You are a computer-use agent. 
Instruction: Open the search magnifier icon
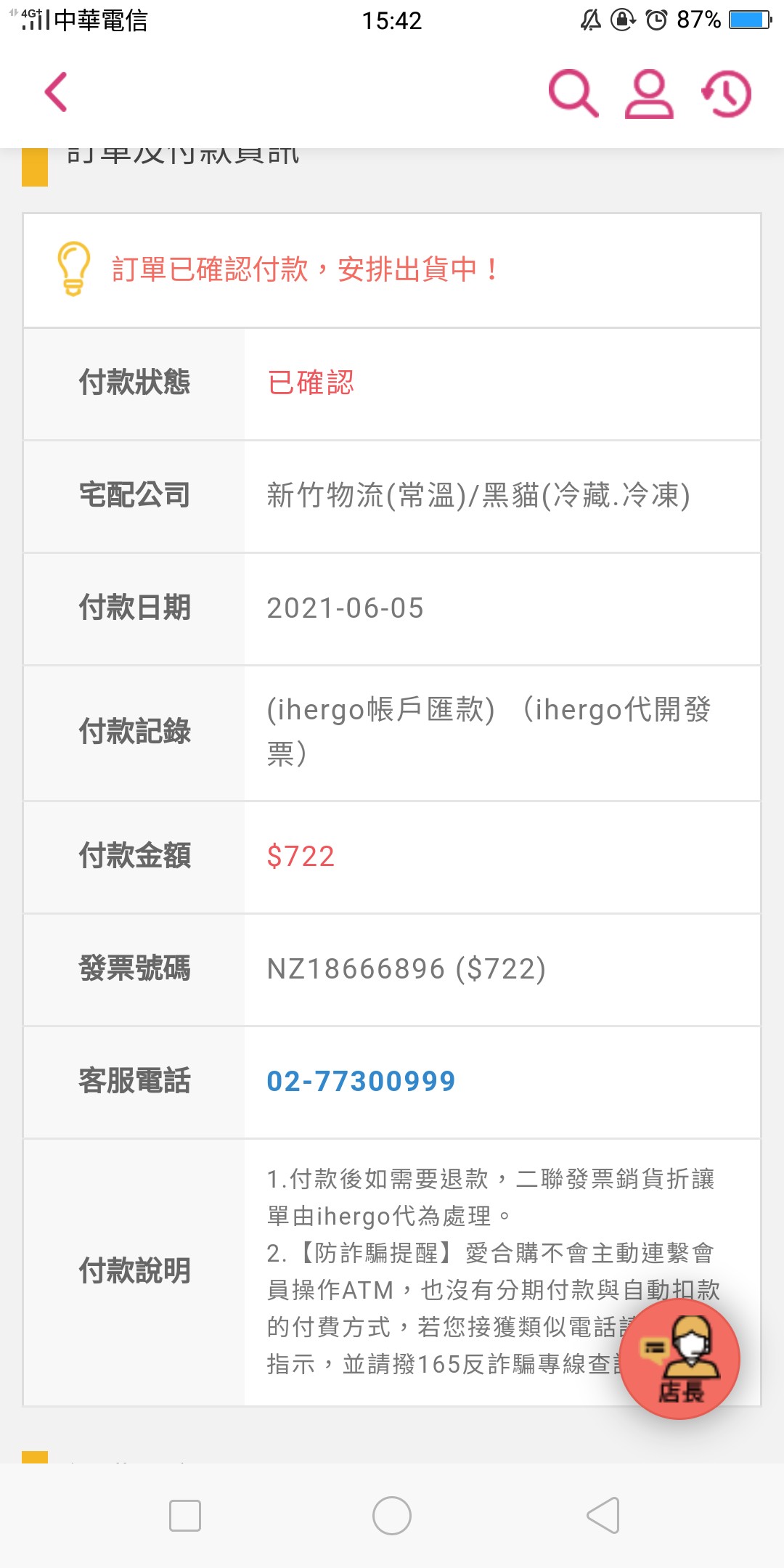click(x=573, y=93)
